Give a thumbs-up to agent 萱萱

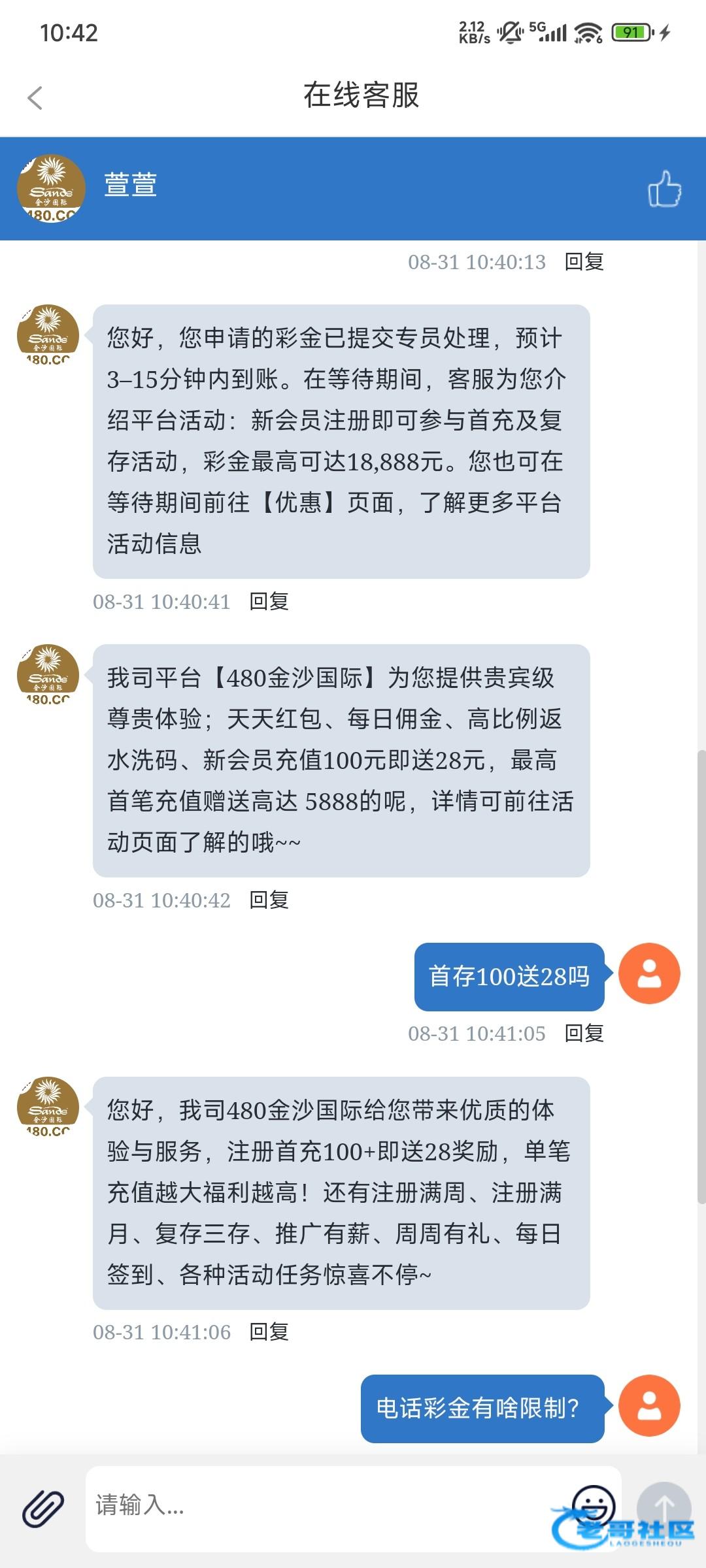(x=664, y=189)
